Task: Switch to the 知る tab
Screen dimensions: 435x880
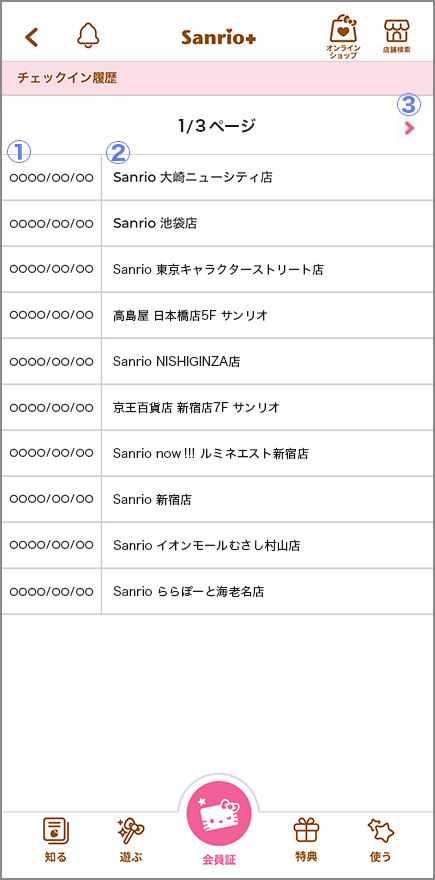Action: click(x=56, y=840)
